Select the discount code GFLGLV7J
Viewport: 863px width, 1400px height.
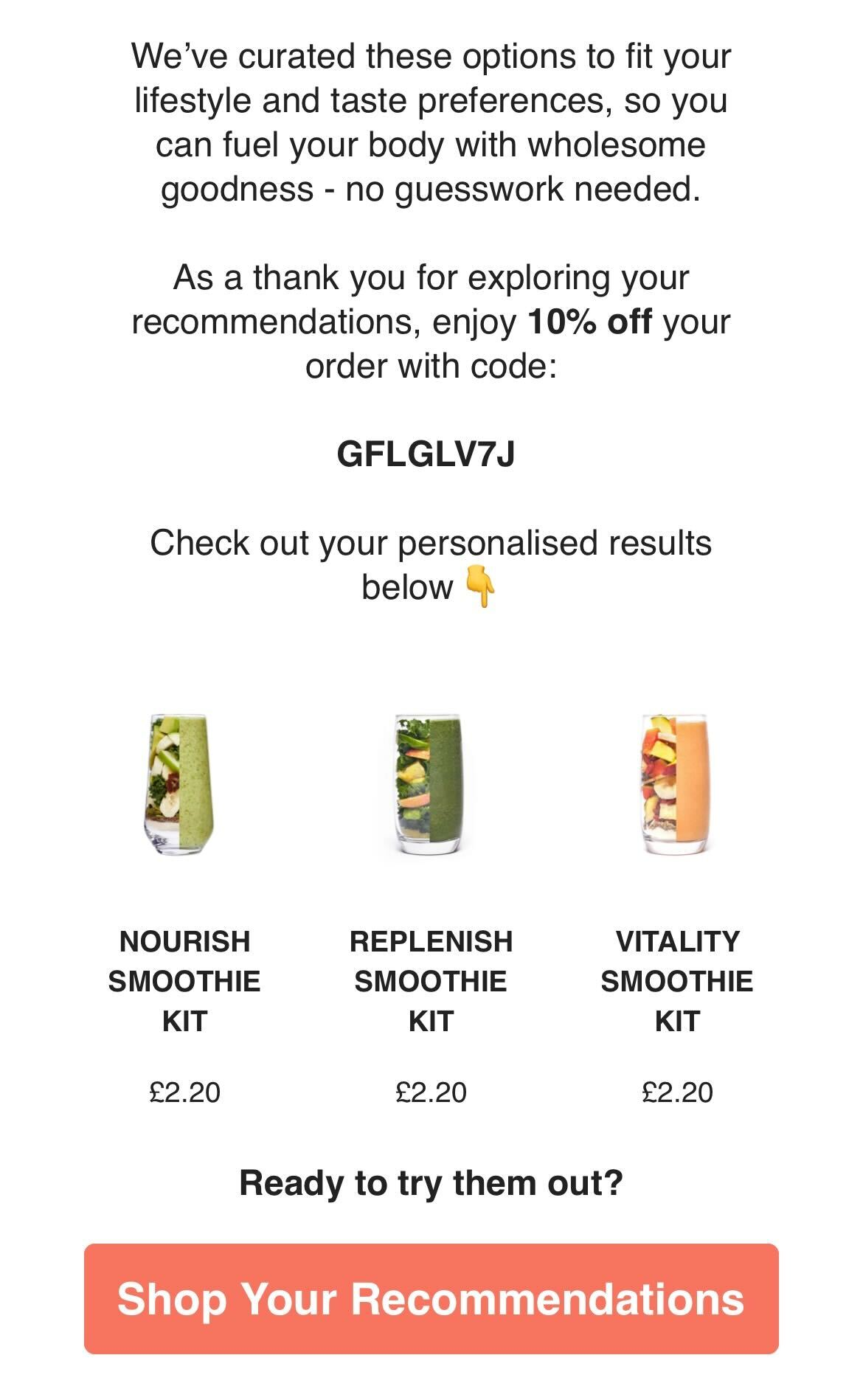pos(431,455)
